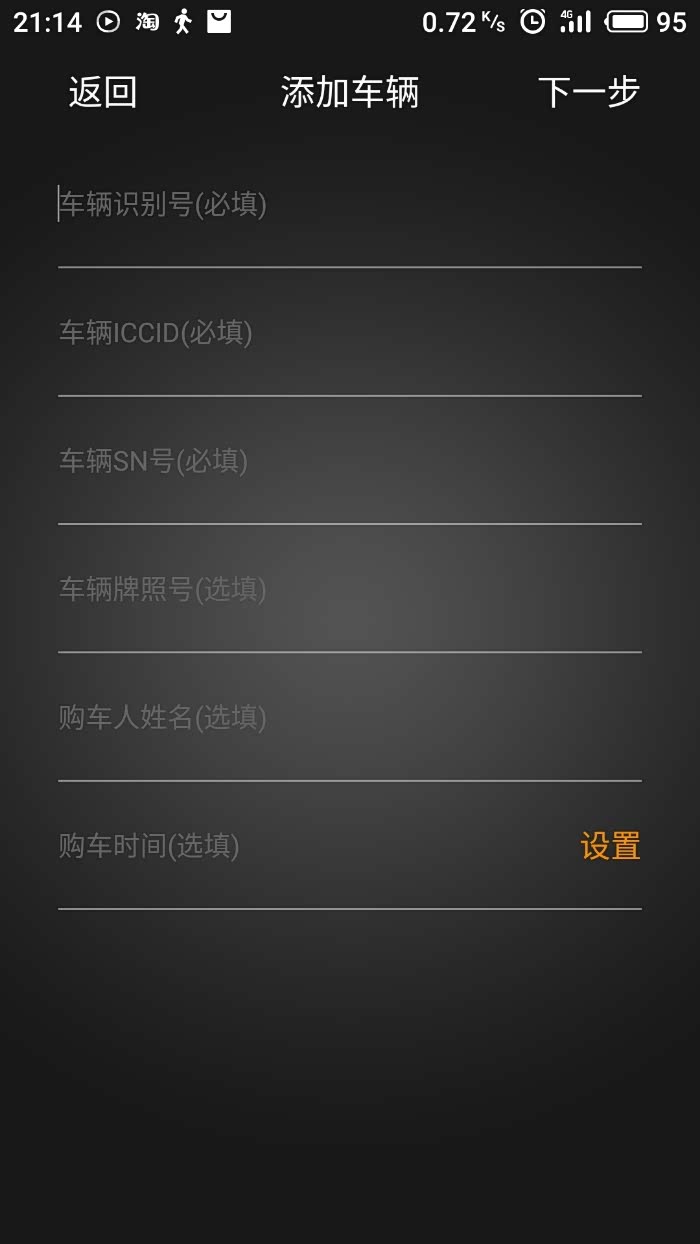Proceed with 下一步
This screenshot has height=1244, width=700.
[588, 93]
